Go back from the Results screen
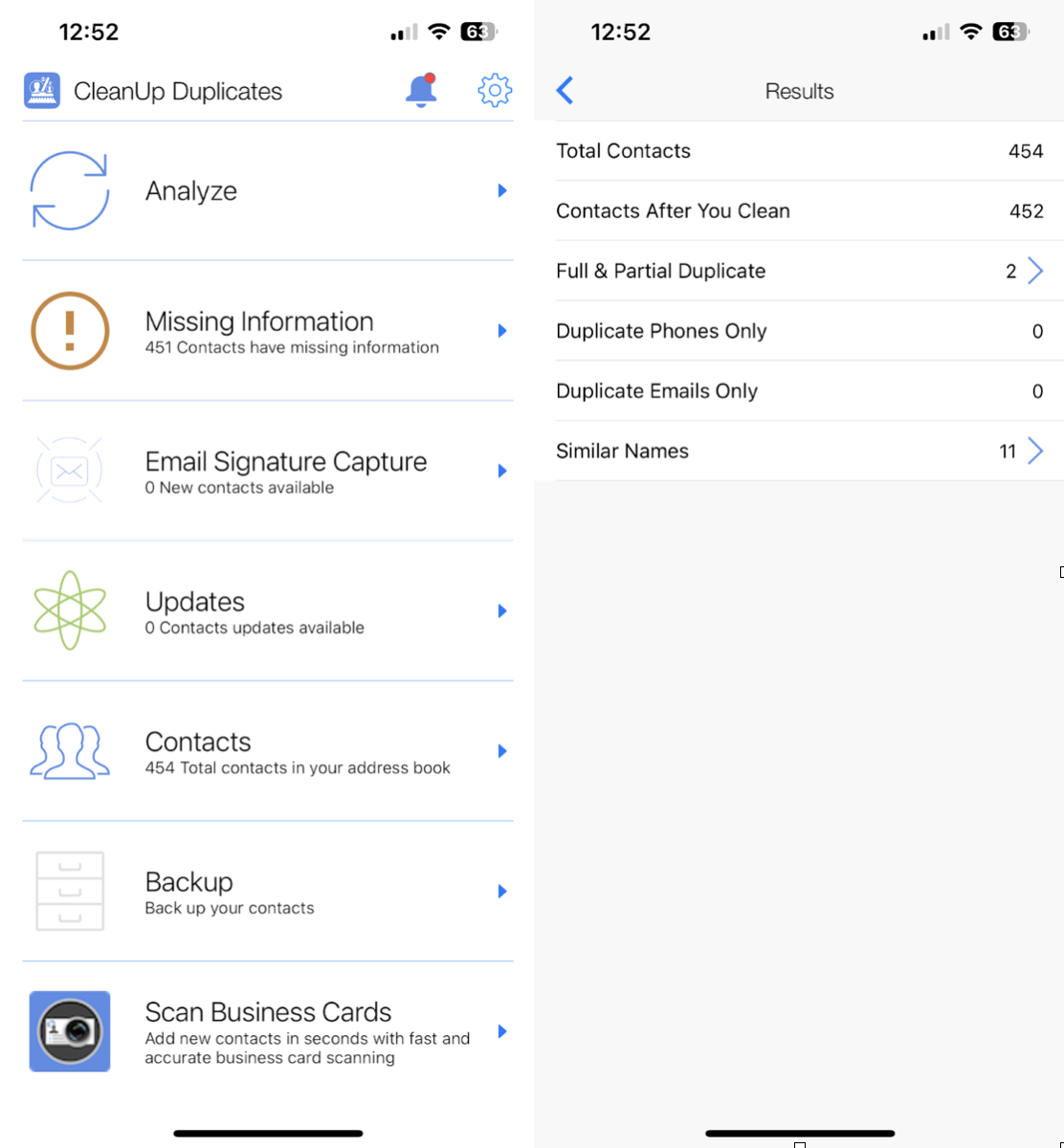The image size is (1064, 1148). [x=565, y=91]
